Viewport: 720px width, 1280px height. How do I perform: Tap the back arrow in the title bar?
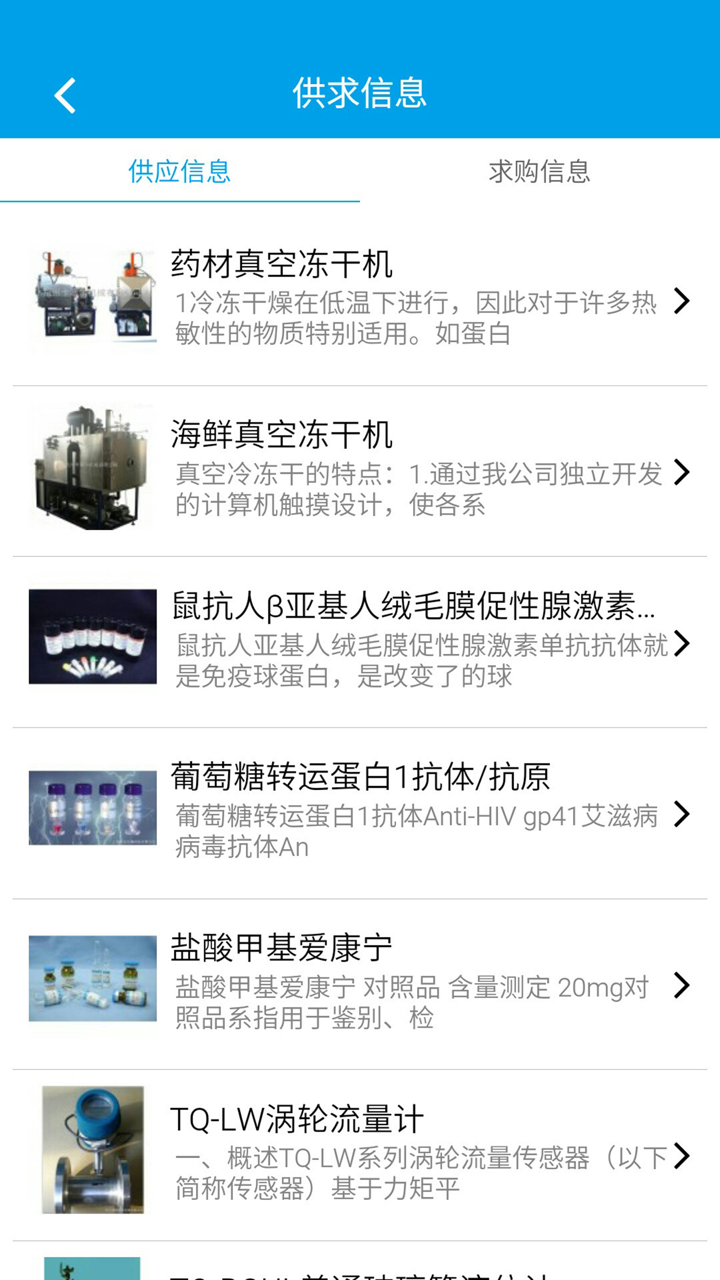[64, 93]
